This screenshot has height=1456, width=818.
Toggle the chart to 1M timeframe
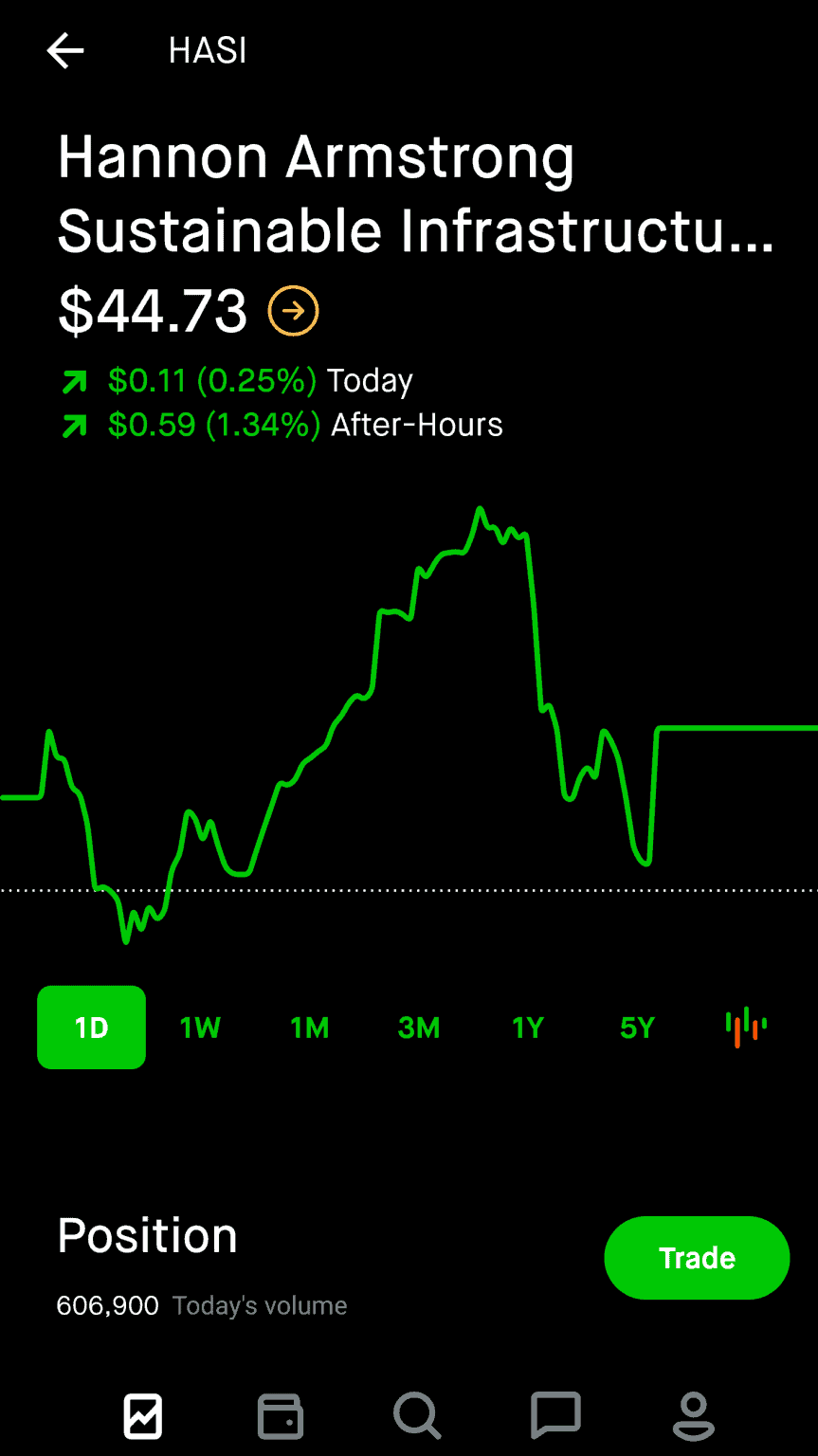tap(310, 1027)
